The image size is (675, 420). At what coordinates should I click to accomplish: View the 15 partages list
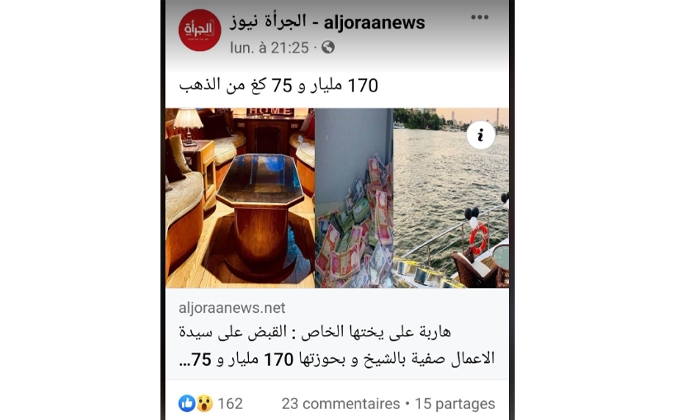[453, 404]
